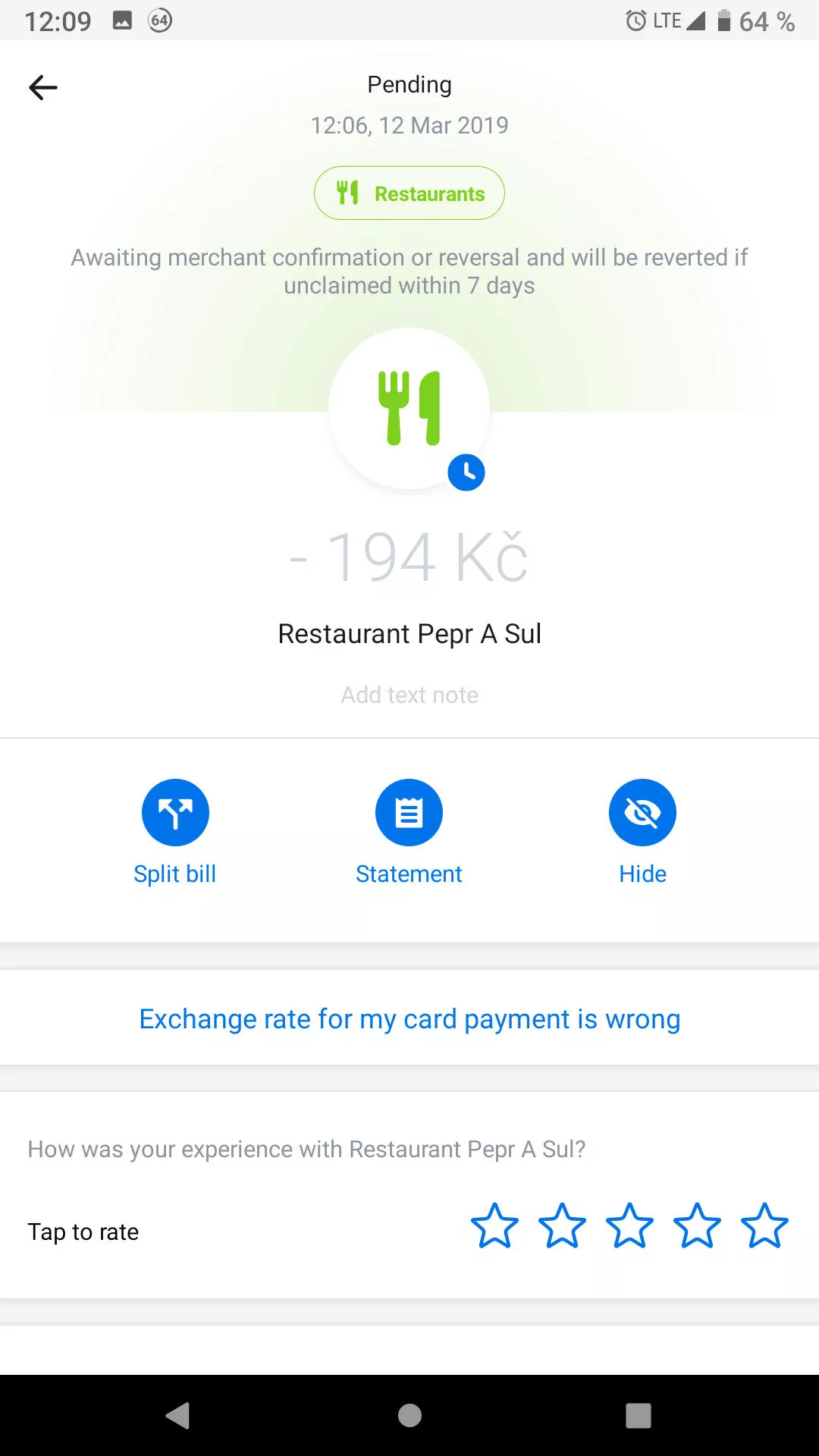Open the Restaurants category chip
819x1456 pixels.
tap(409, 193)
